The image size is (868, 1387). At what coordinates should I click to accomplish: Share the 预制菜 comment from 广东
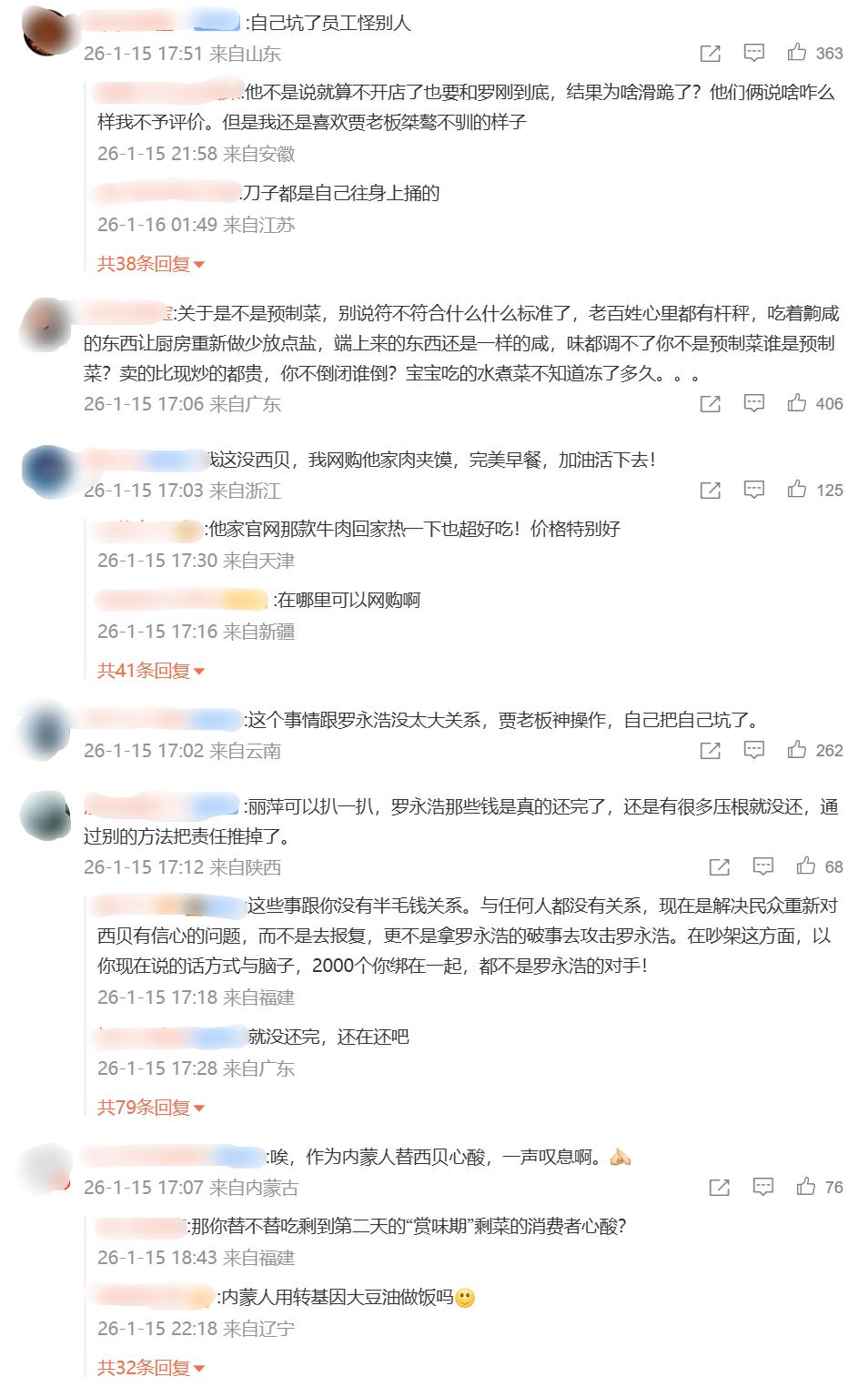coord(710,403)
